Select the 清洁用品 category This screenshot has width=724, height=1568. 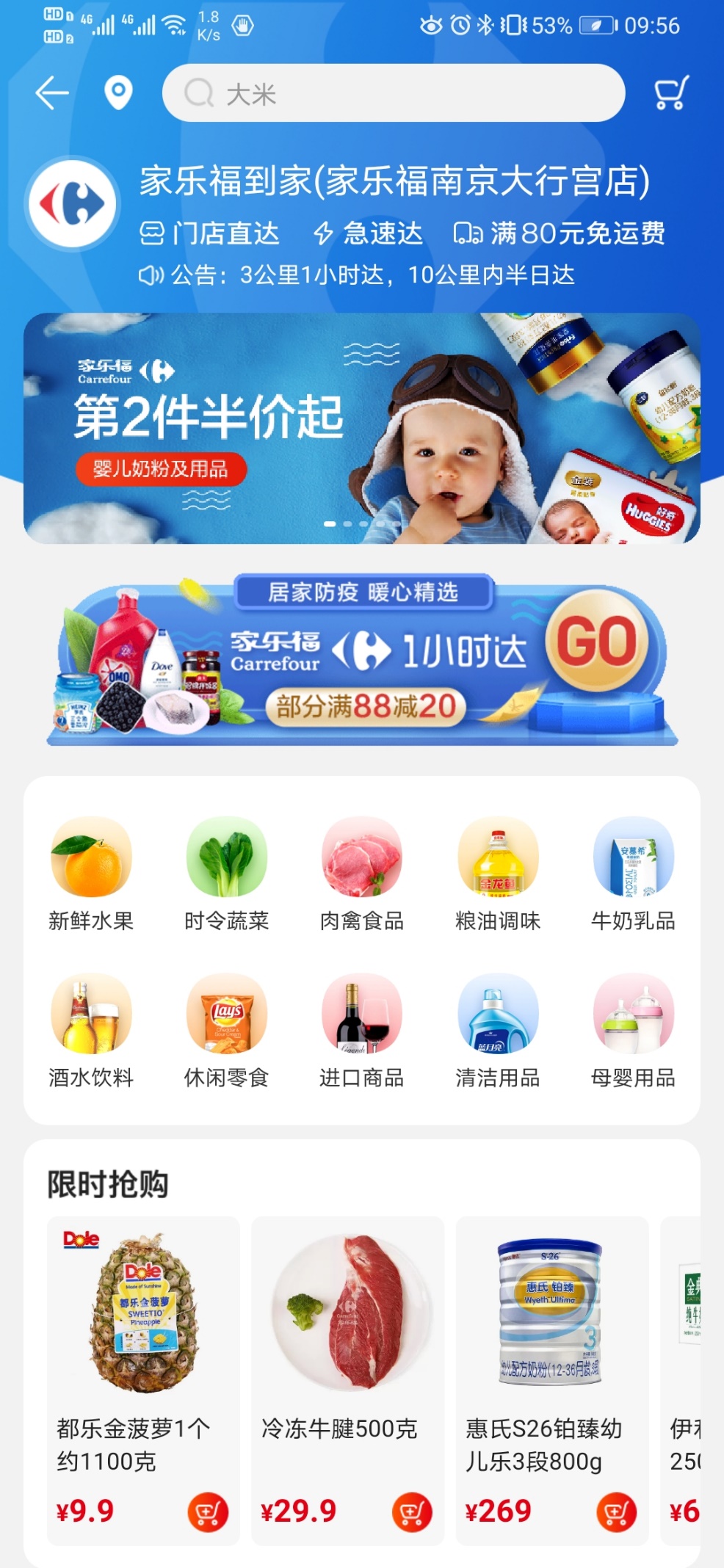[x=498, y=1031]
